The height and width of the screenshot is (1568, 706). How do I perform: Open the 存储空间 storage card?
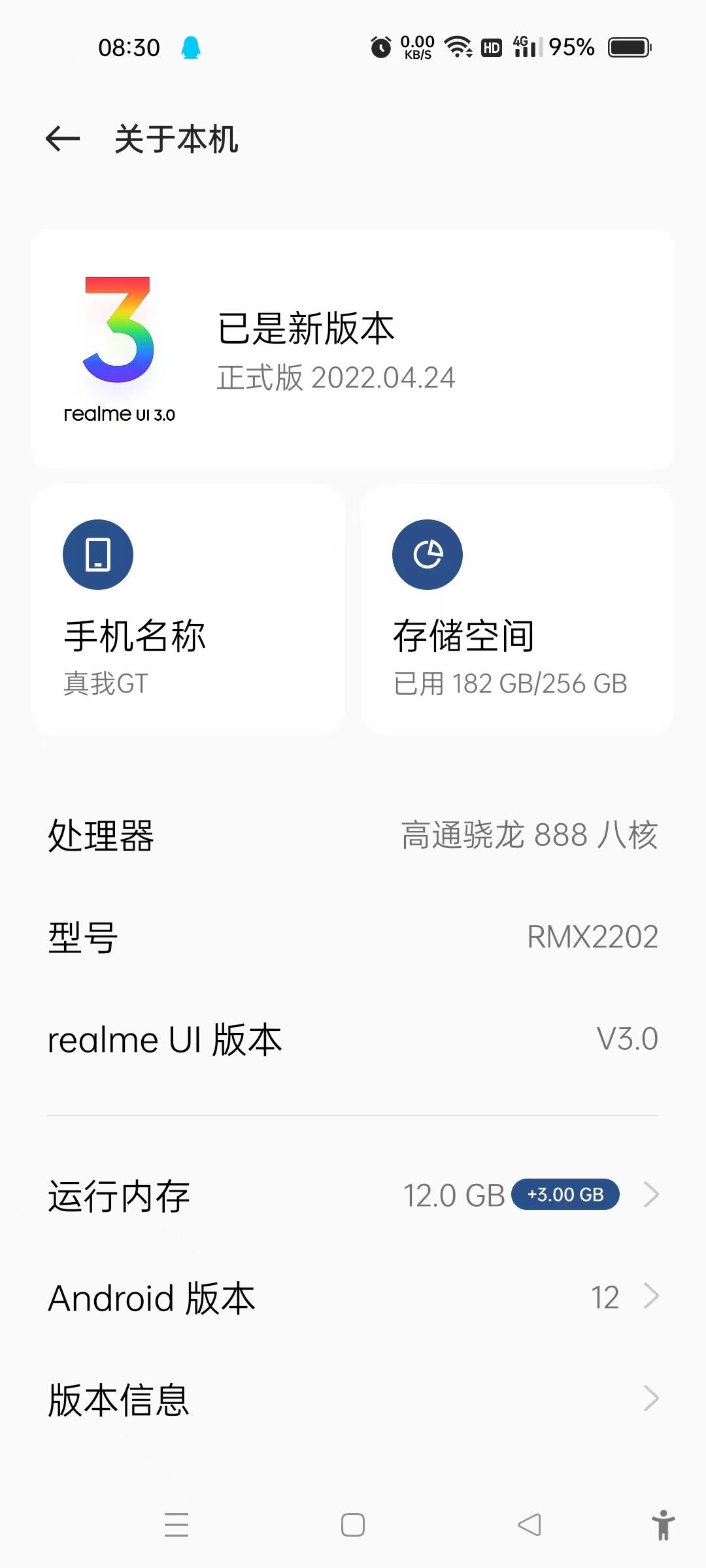pos(518,610)
